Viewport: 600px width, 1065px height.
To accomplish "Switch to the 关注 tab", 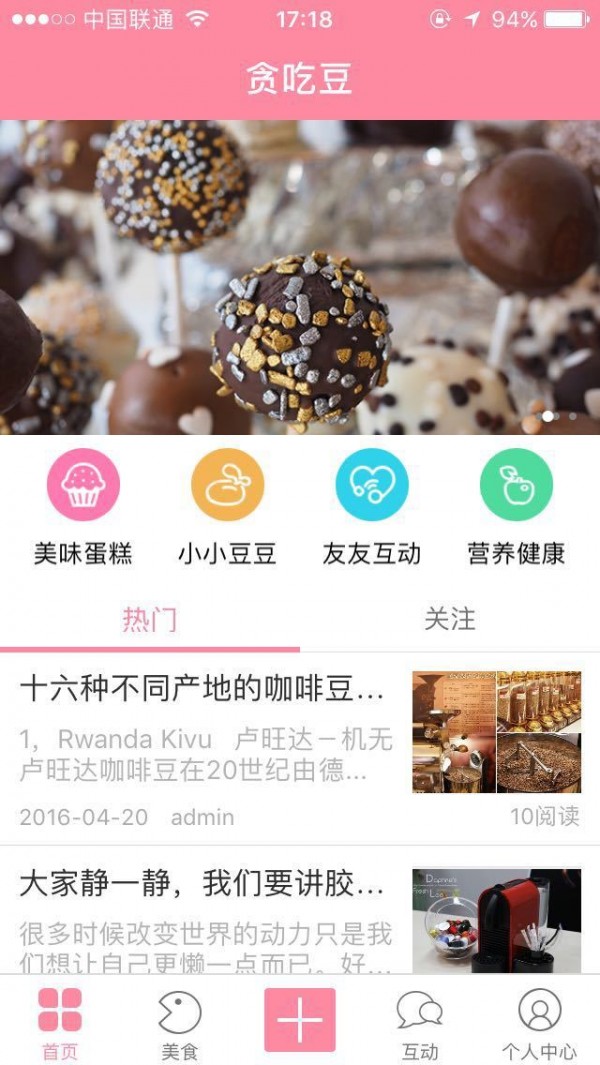I will [x=450, y=620].
